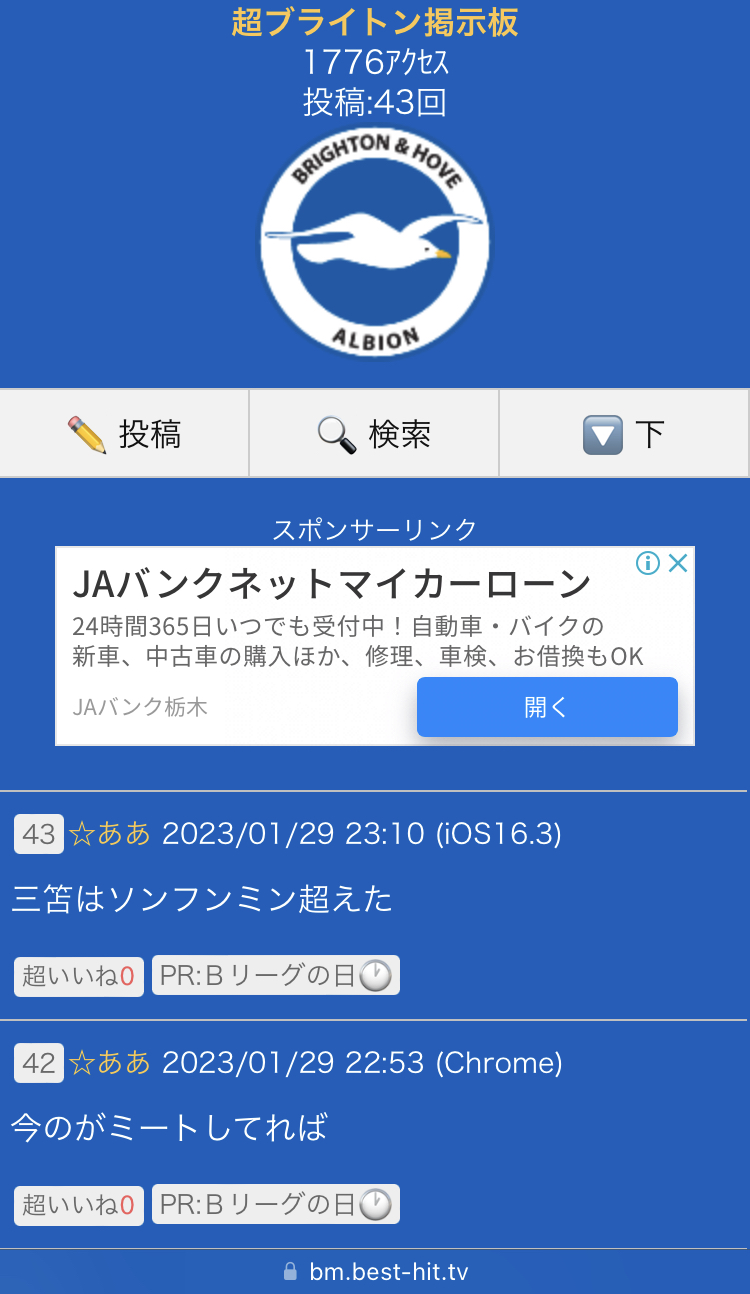
Task: Tap the 投稿 post button
Action: [124, 434]
